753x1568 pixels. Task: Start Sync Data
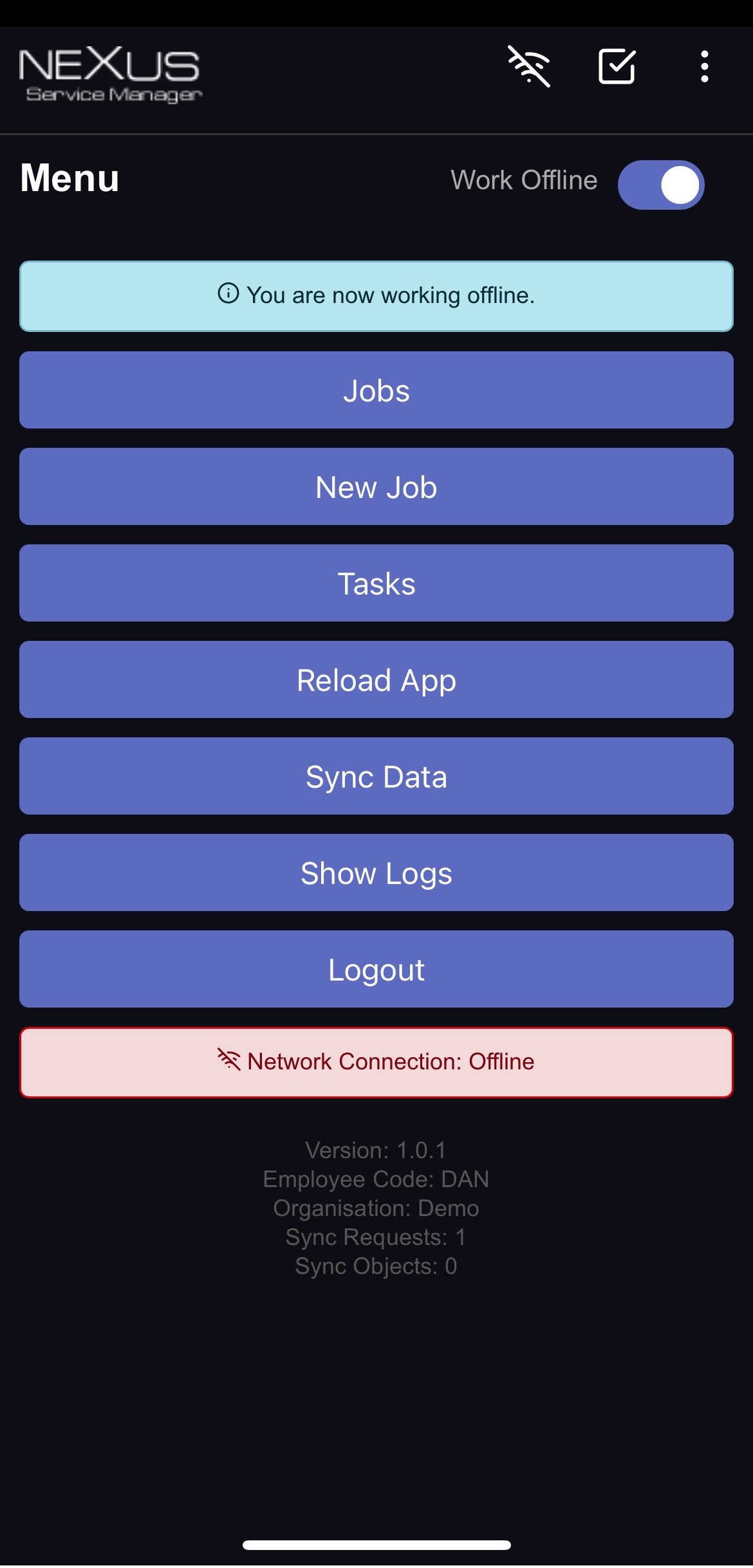click(376, 776)
